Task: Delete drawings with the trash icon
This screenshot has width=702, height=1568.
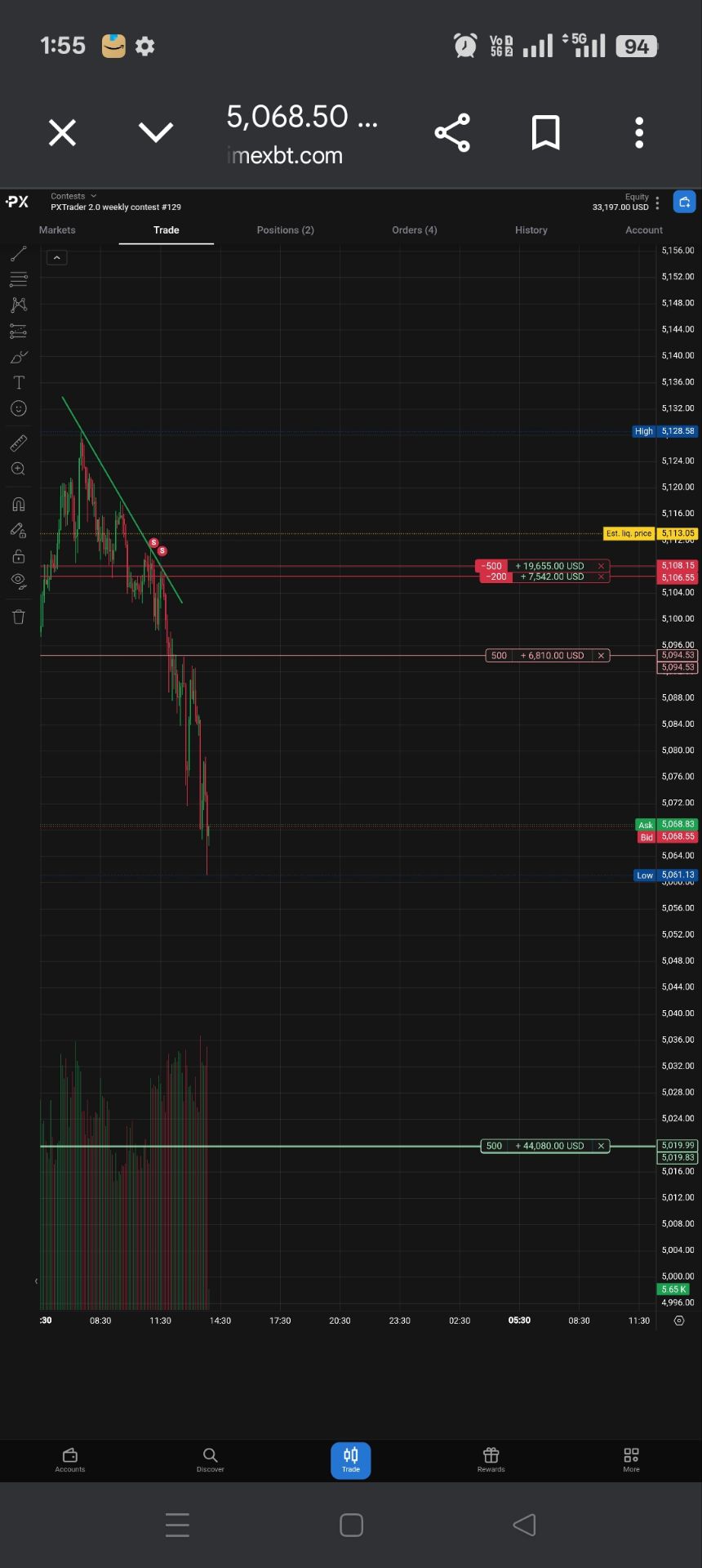Action: click(18, 617)
